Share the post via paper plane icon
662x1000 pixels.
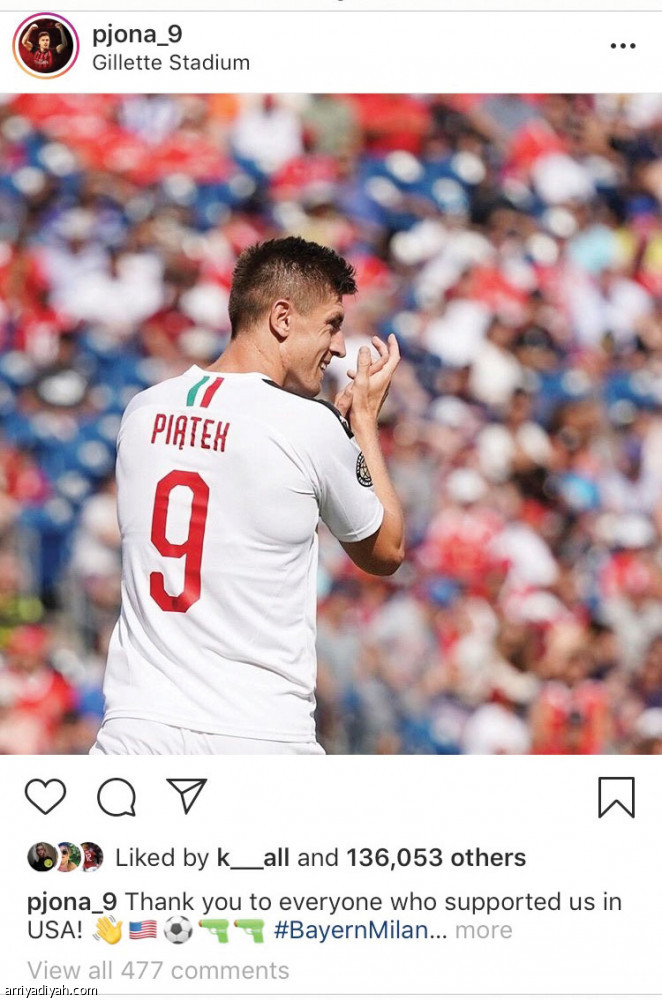click(186, 795)
